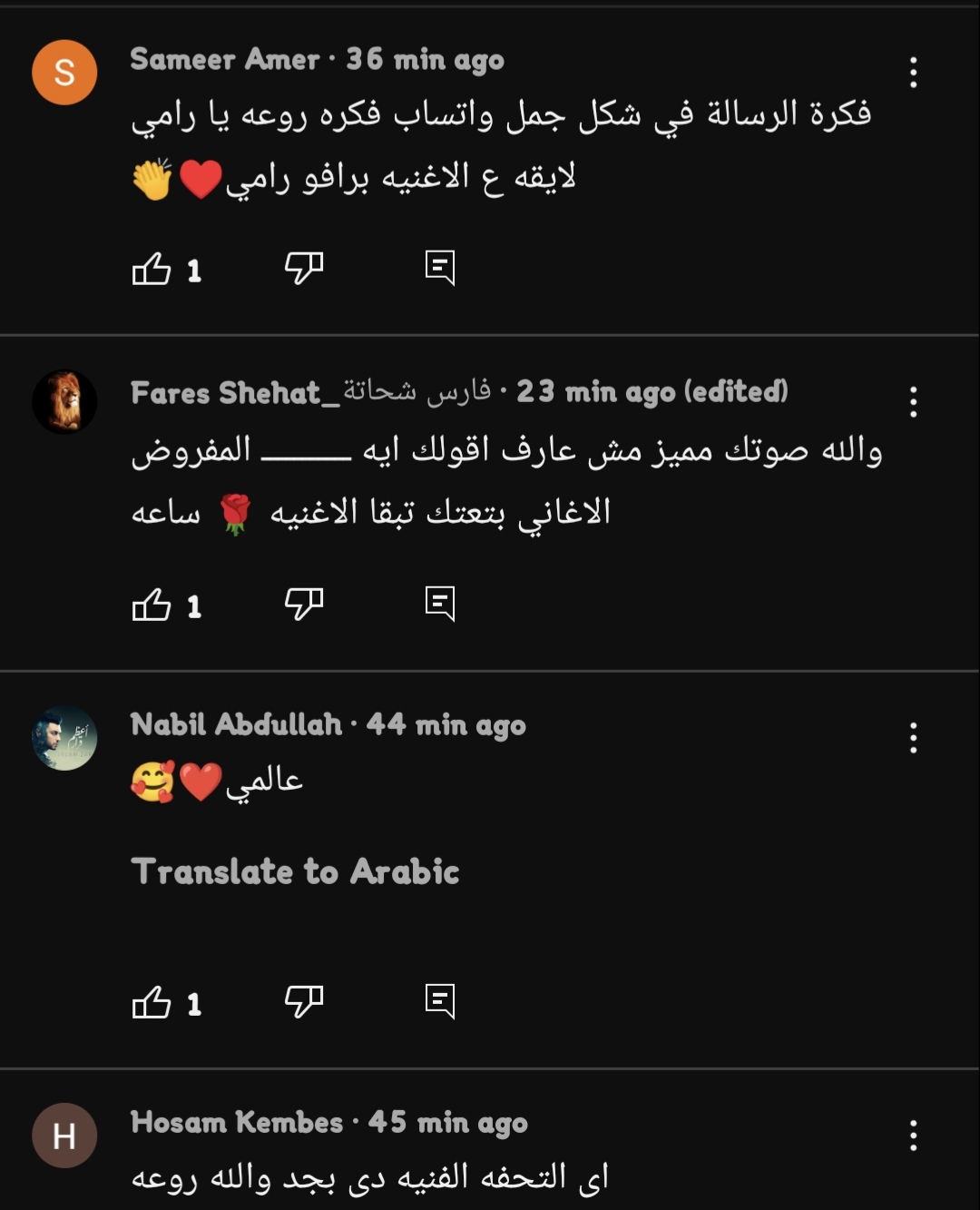980x1210 pixels.
Task: Dislike Nabil Abdullah's comment
Action: click(x=303, y=1001)
